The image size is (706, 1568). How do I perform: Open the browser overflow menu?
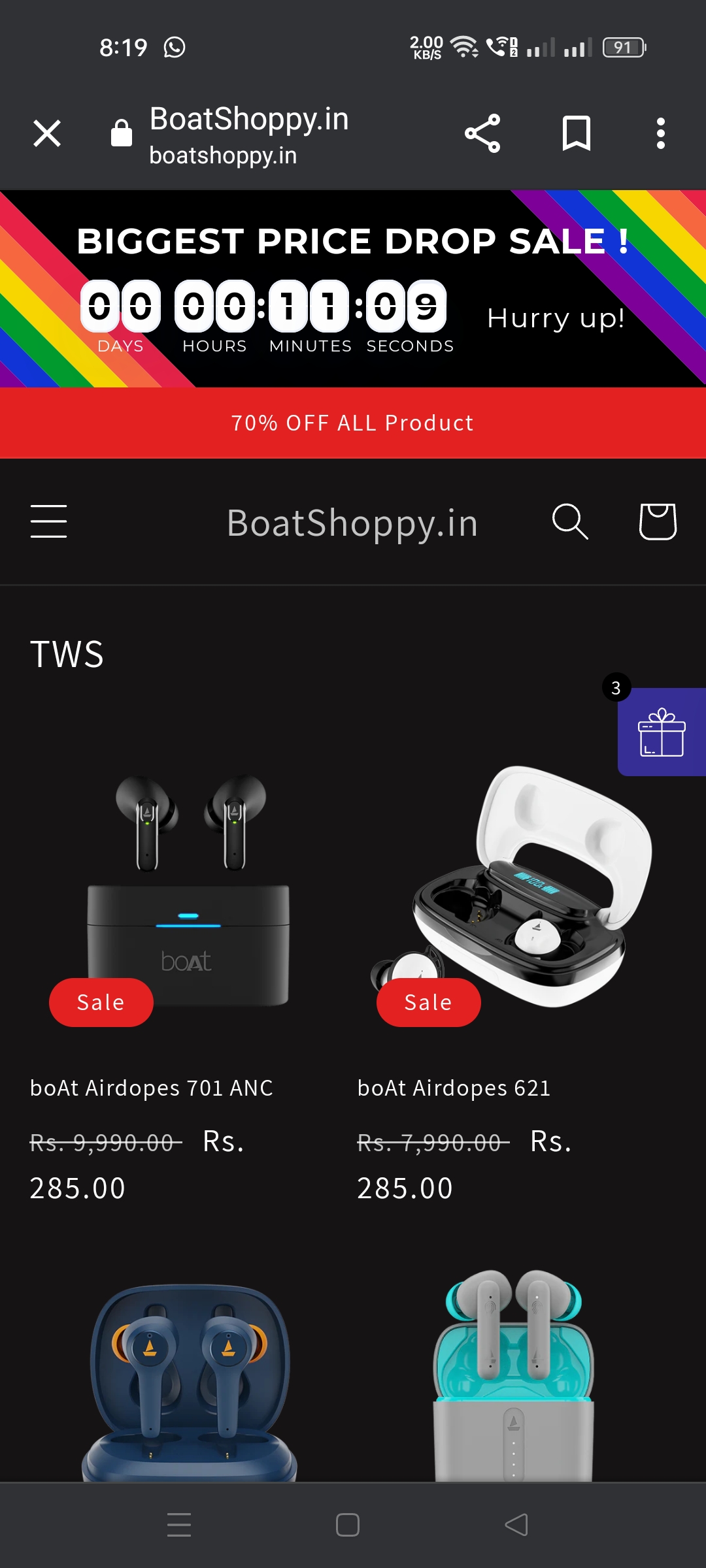[x=661, y=134]
